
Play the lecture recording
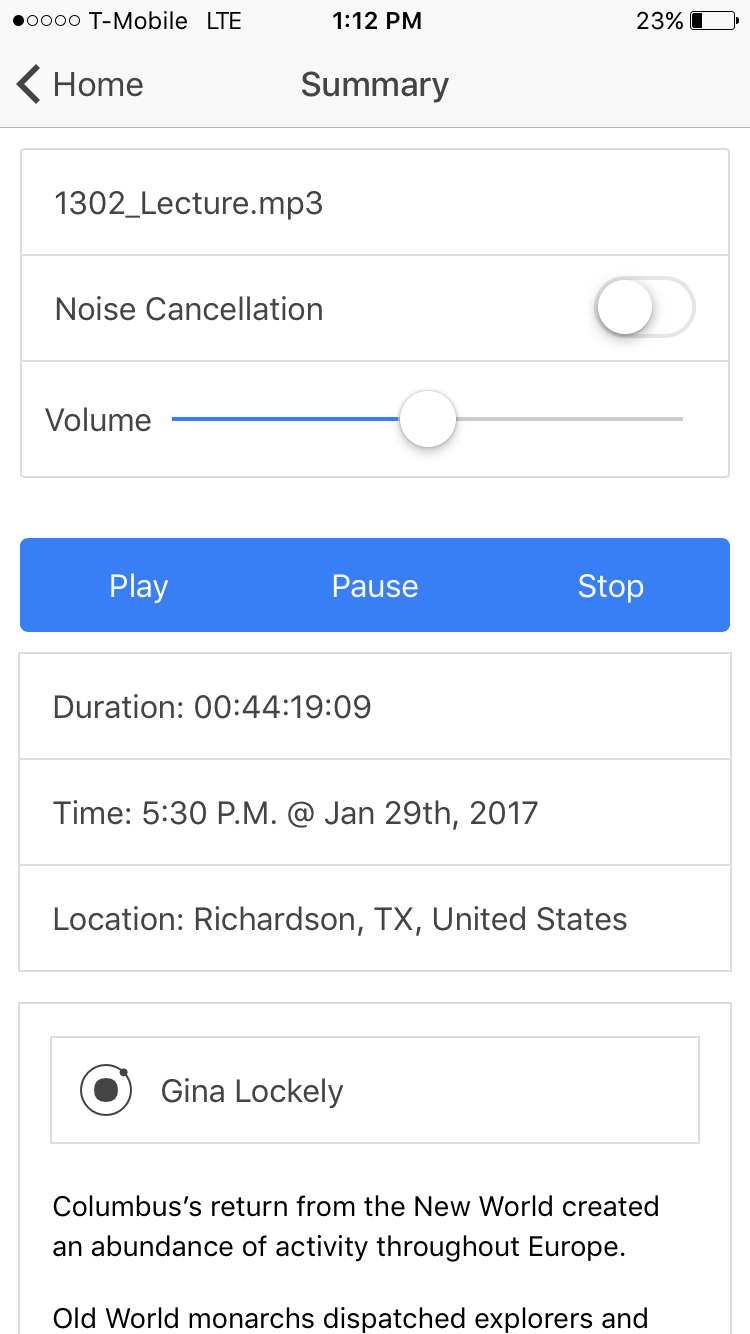(139, 586)
